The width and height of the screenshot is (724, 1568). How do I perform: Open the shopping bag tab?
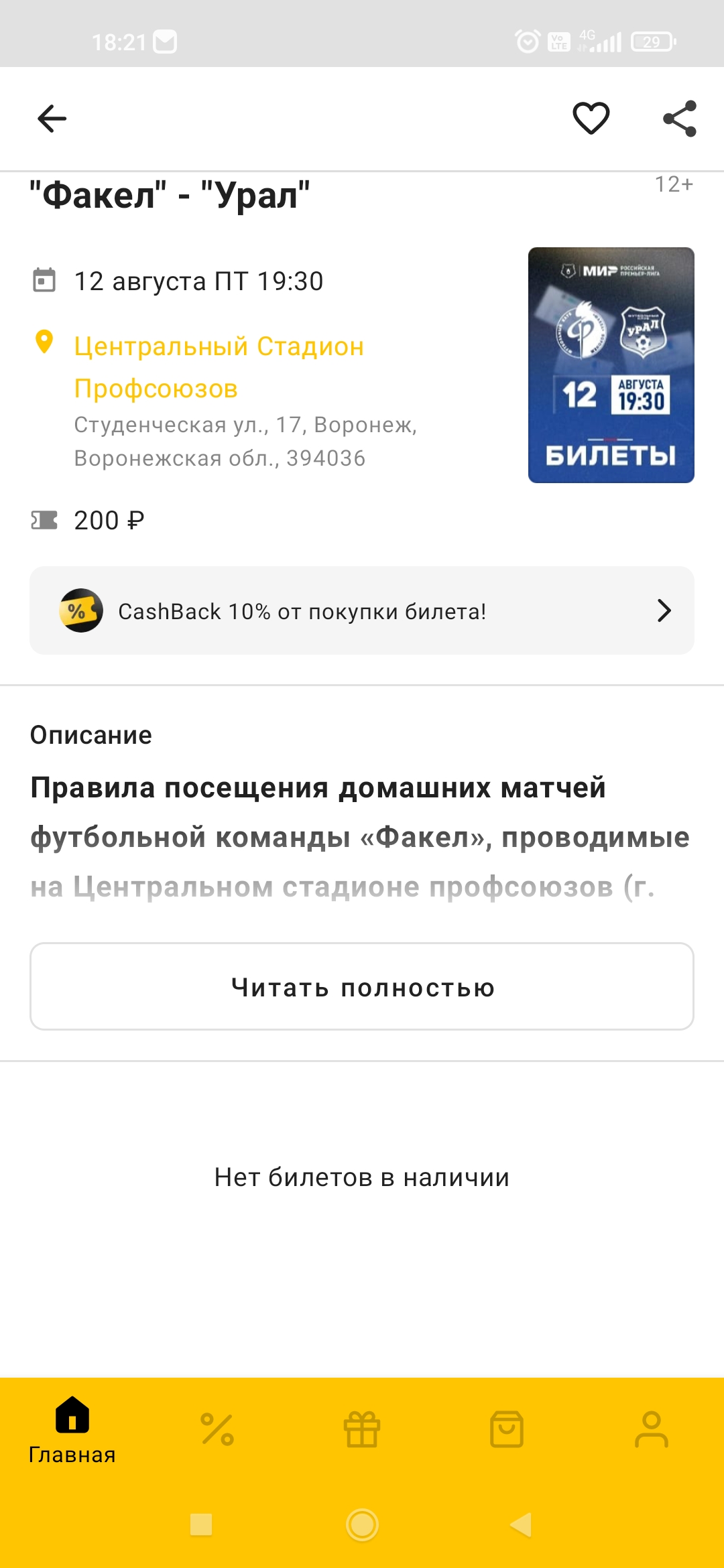[507, 1430]
